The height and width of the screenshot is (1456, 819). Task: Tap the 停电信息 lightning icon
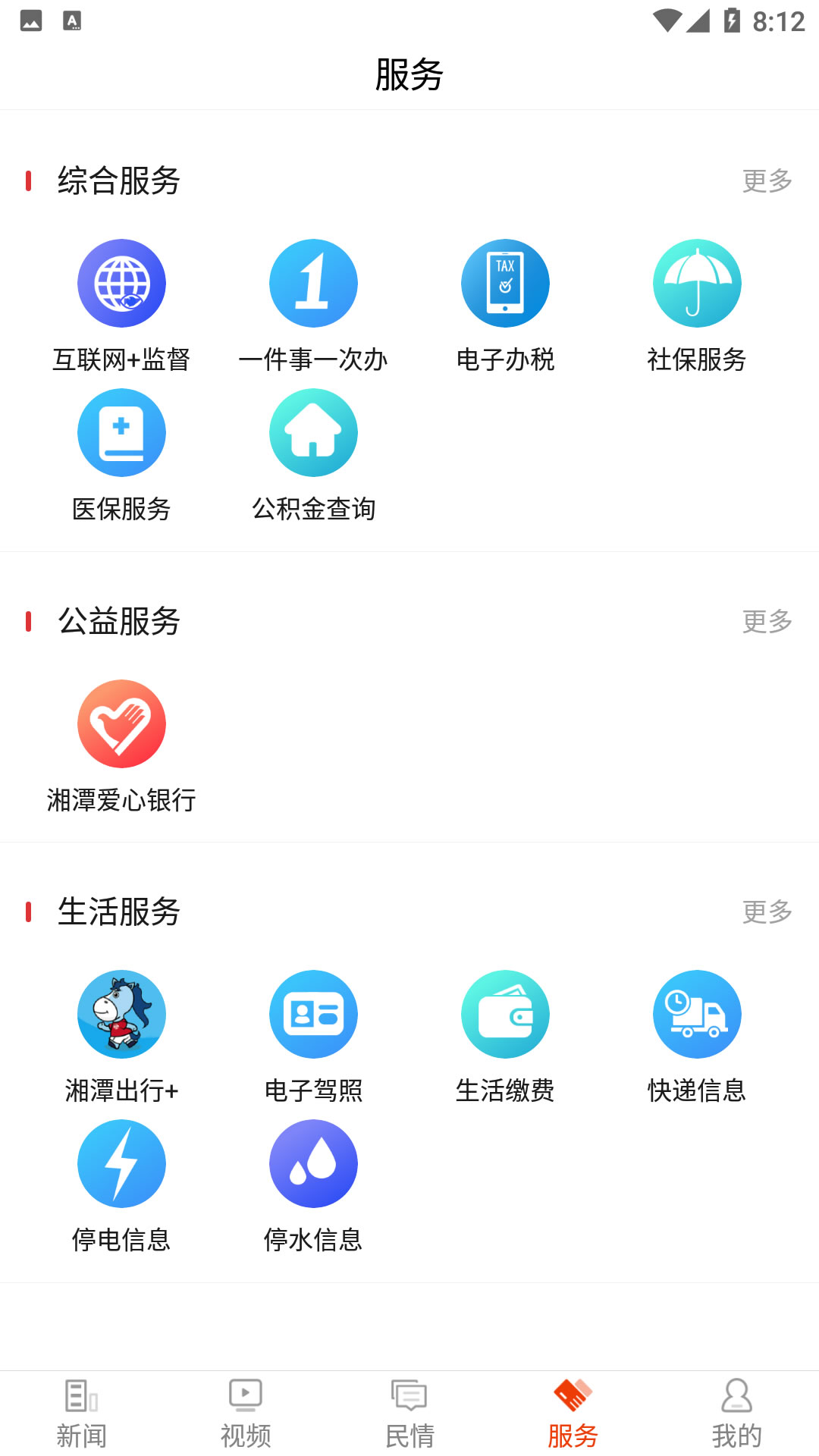pyautogui.click(x=122, y=1163)
